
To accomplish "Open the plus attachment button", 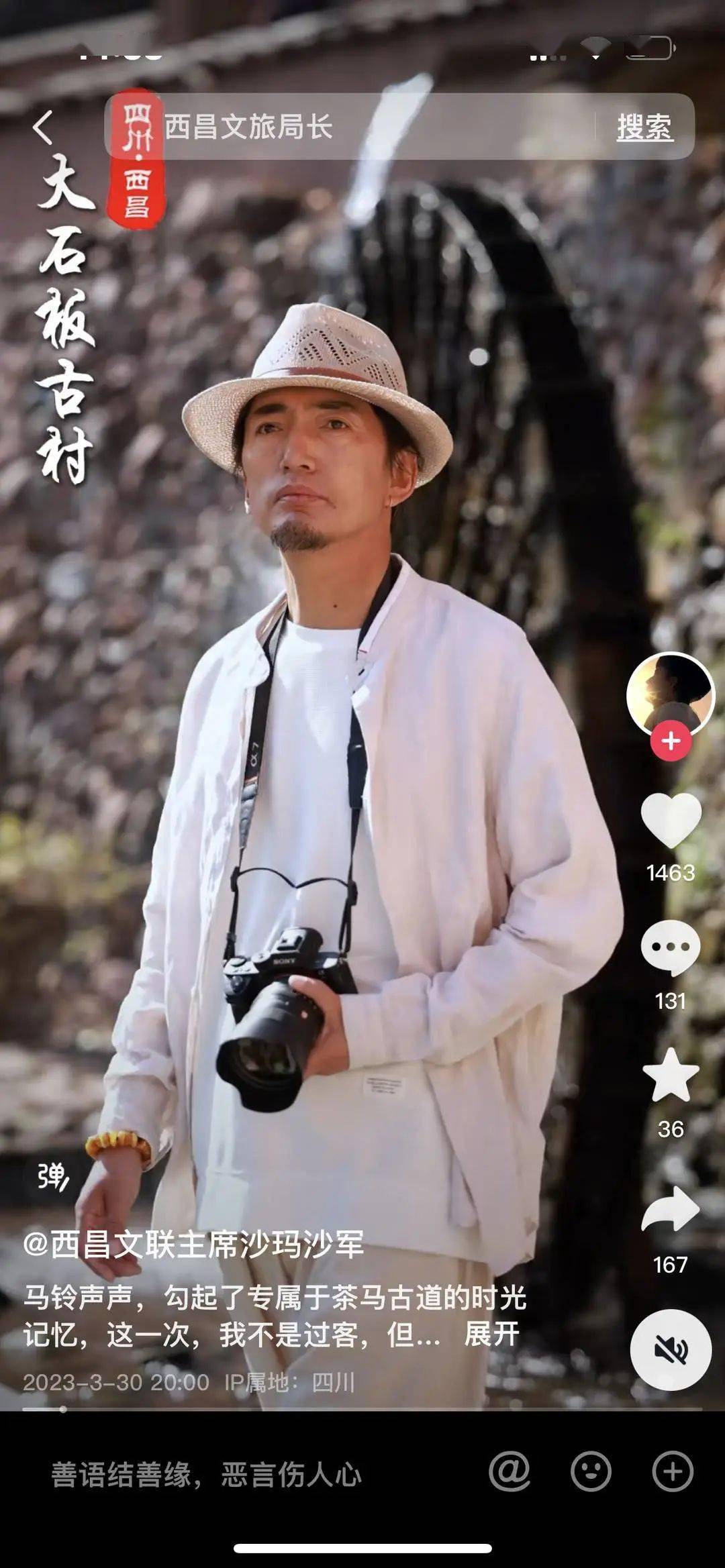I will pos(673,1472).
